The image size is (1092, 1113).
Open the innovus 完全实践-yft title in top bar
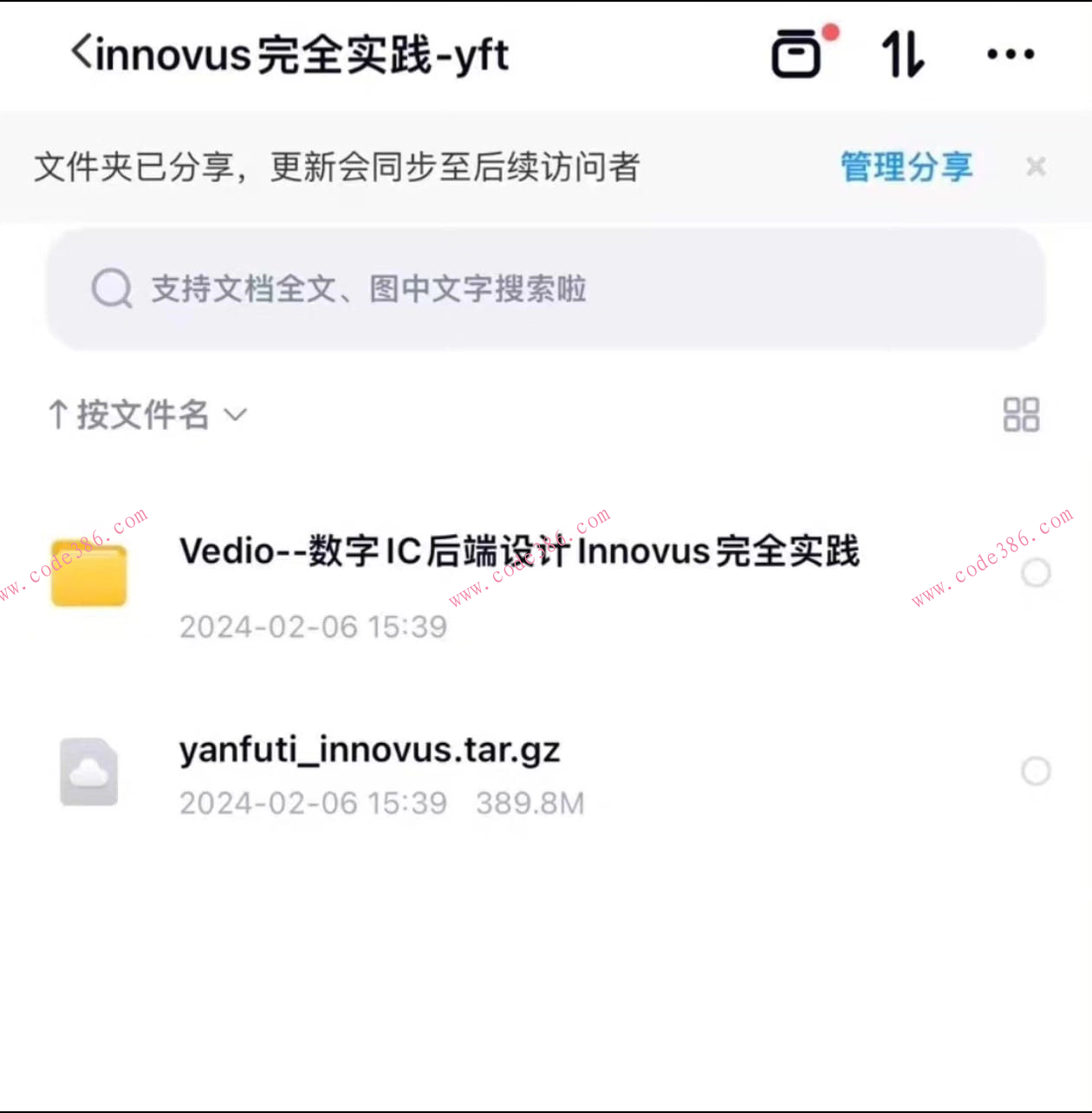(x=303, y=54)
